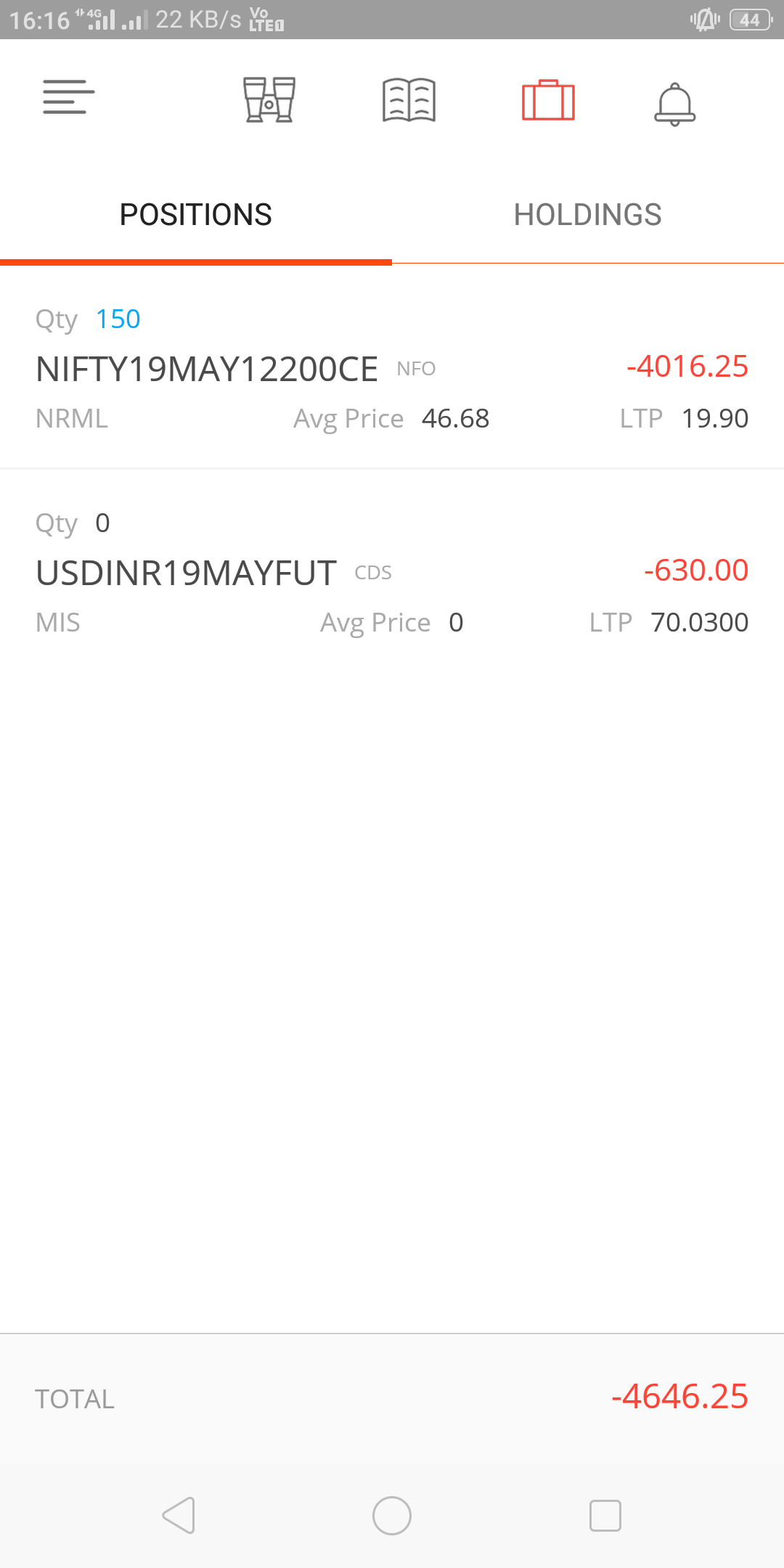Screen dimensions: 784x1568
Task: Open the watchlist binoculars icon
Action: point(269,99)
